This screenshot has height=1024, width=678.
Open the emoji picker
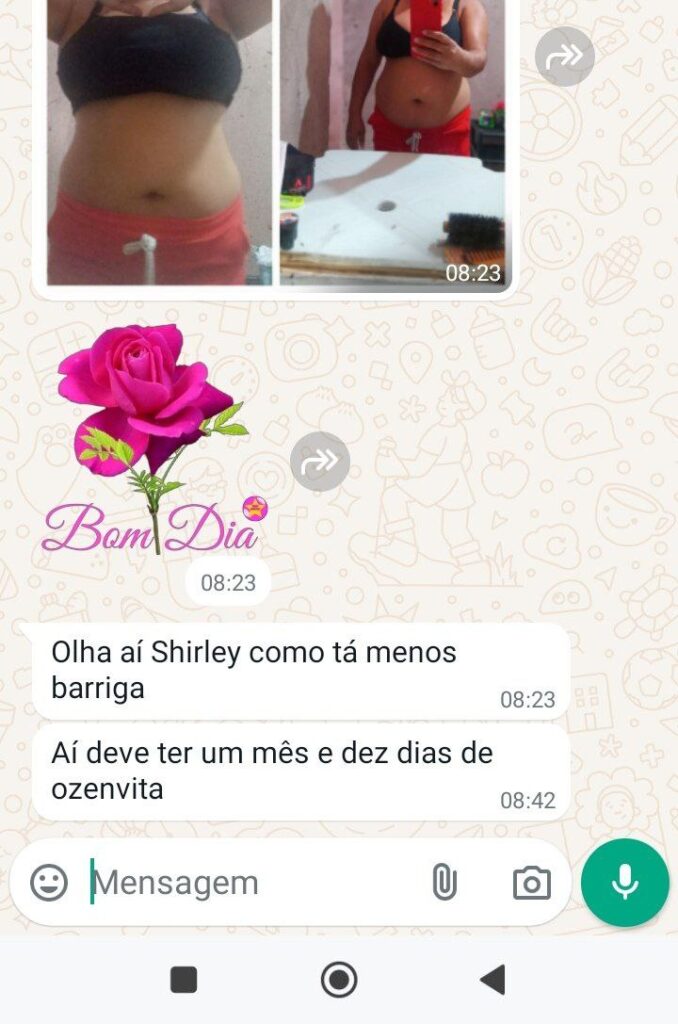tap(49, 882)
